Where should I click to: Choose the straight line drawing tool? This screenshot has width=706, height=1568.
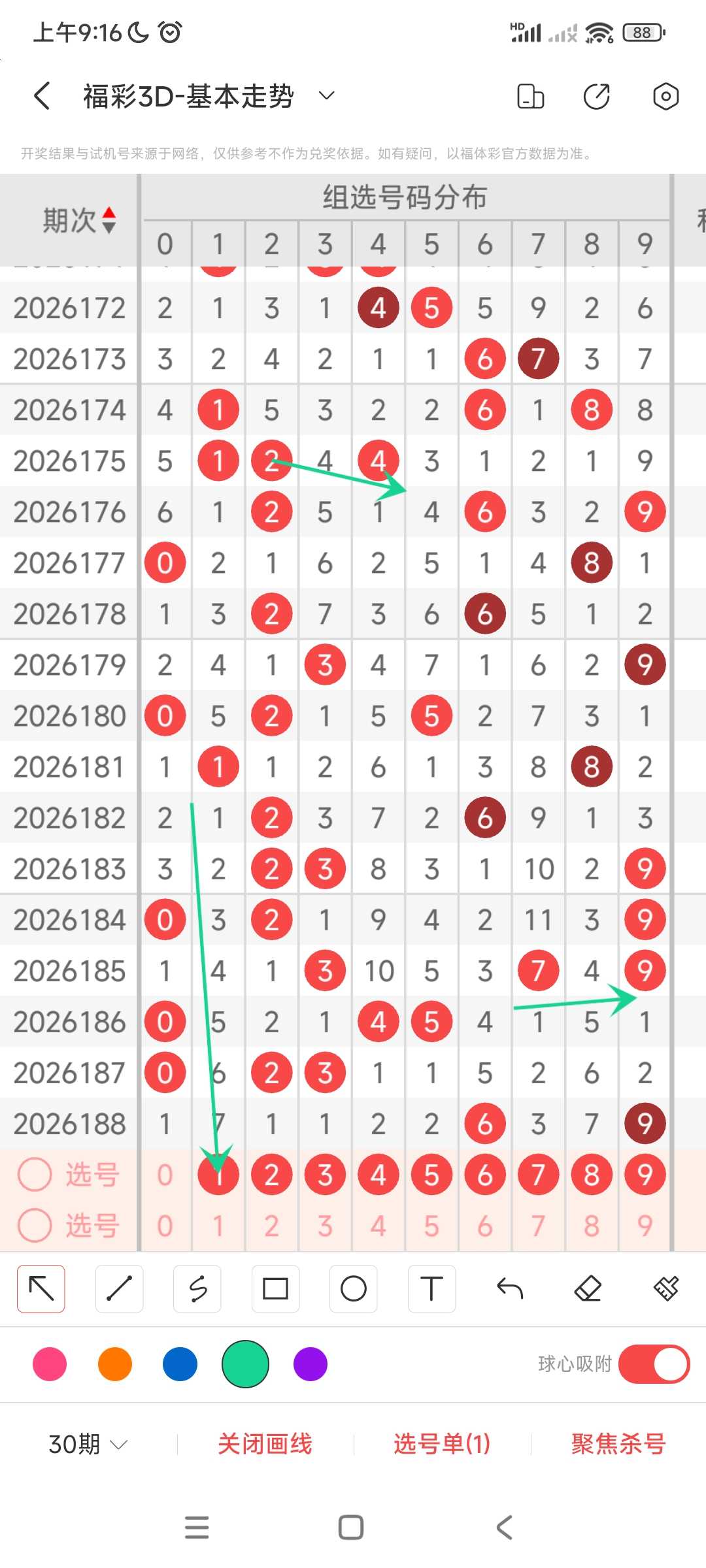[x=119, y=1288]
